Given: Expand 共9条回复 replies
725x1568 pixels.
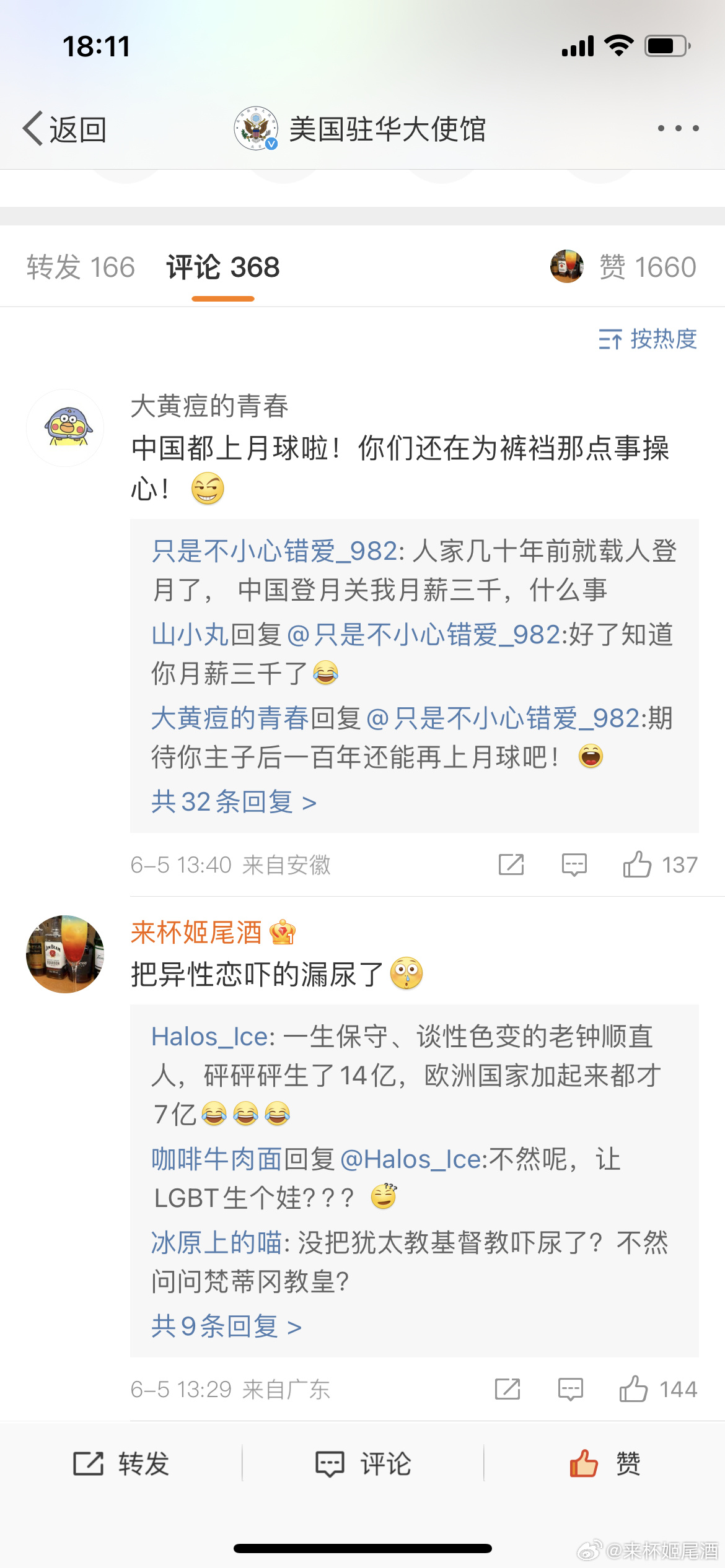Looking at the screenshot, I should pyautogui.click(x=226, y=1326).
